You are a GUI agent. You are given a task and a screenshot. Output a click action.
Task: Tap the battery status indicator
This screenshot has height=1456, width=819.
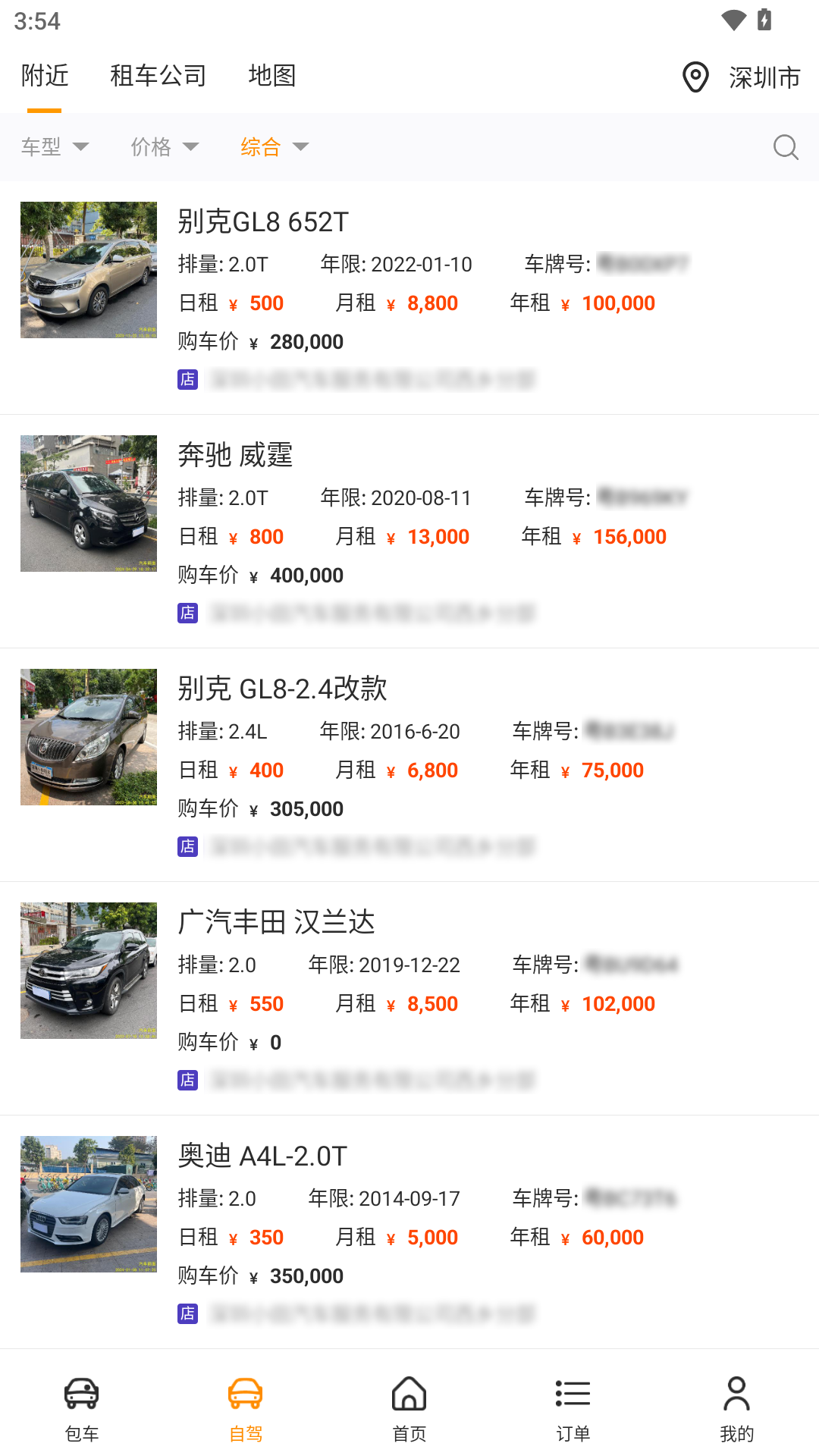[763, 21]
